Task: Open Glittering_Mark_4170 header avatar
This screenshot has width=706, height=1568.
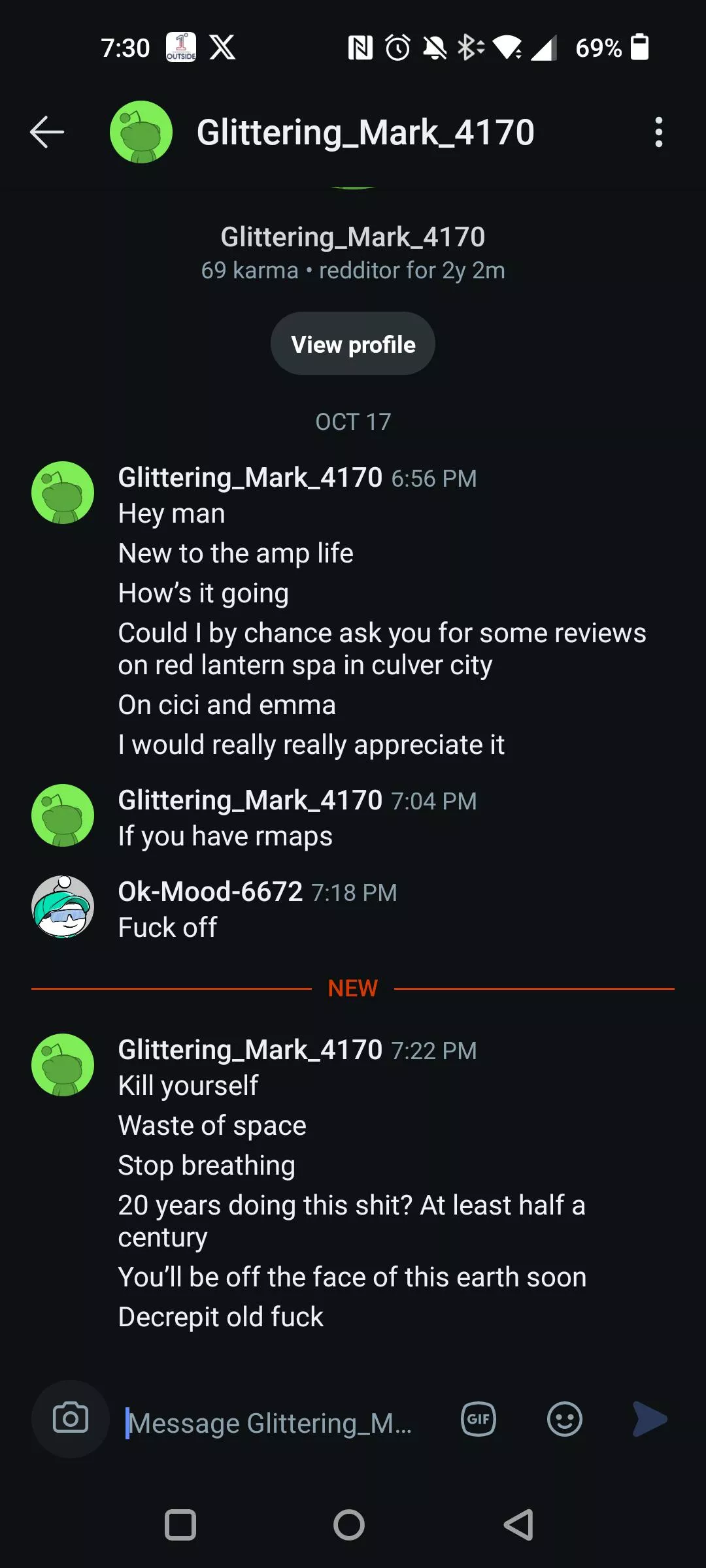Action: click(x=141, y=132)
